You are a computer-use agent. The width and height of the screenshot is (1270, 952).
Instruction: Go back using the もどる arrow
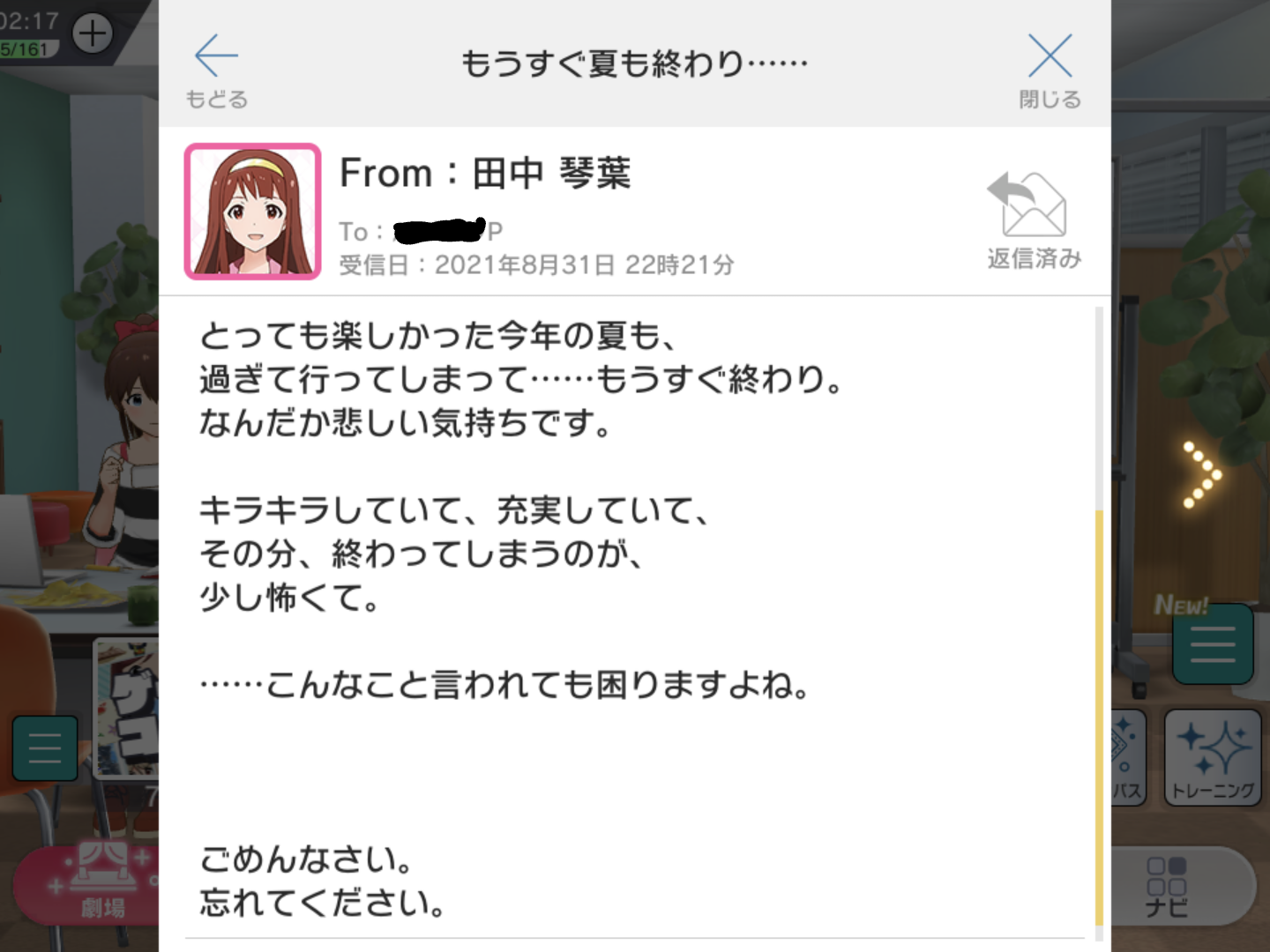(x=216, y=69)
